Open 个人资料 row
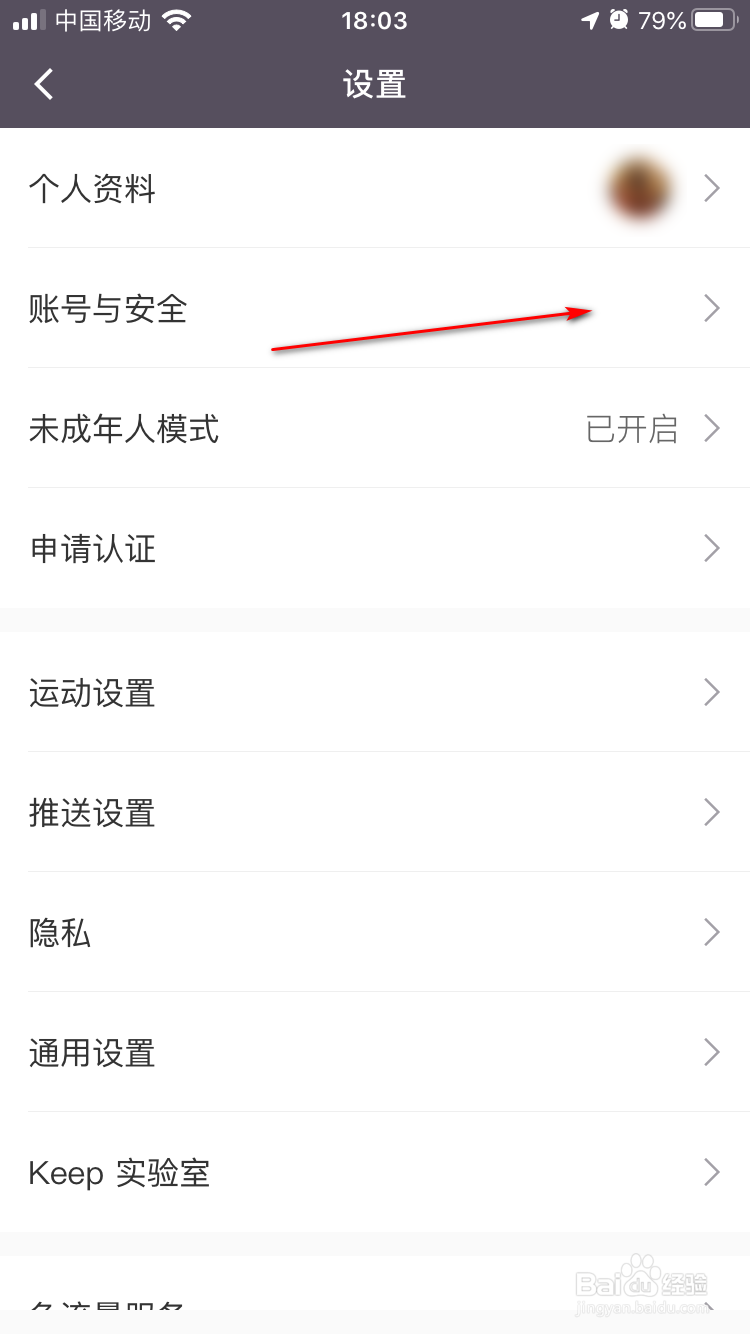 (300, 189)
